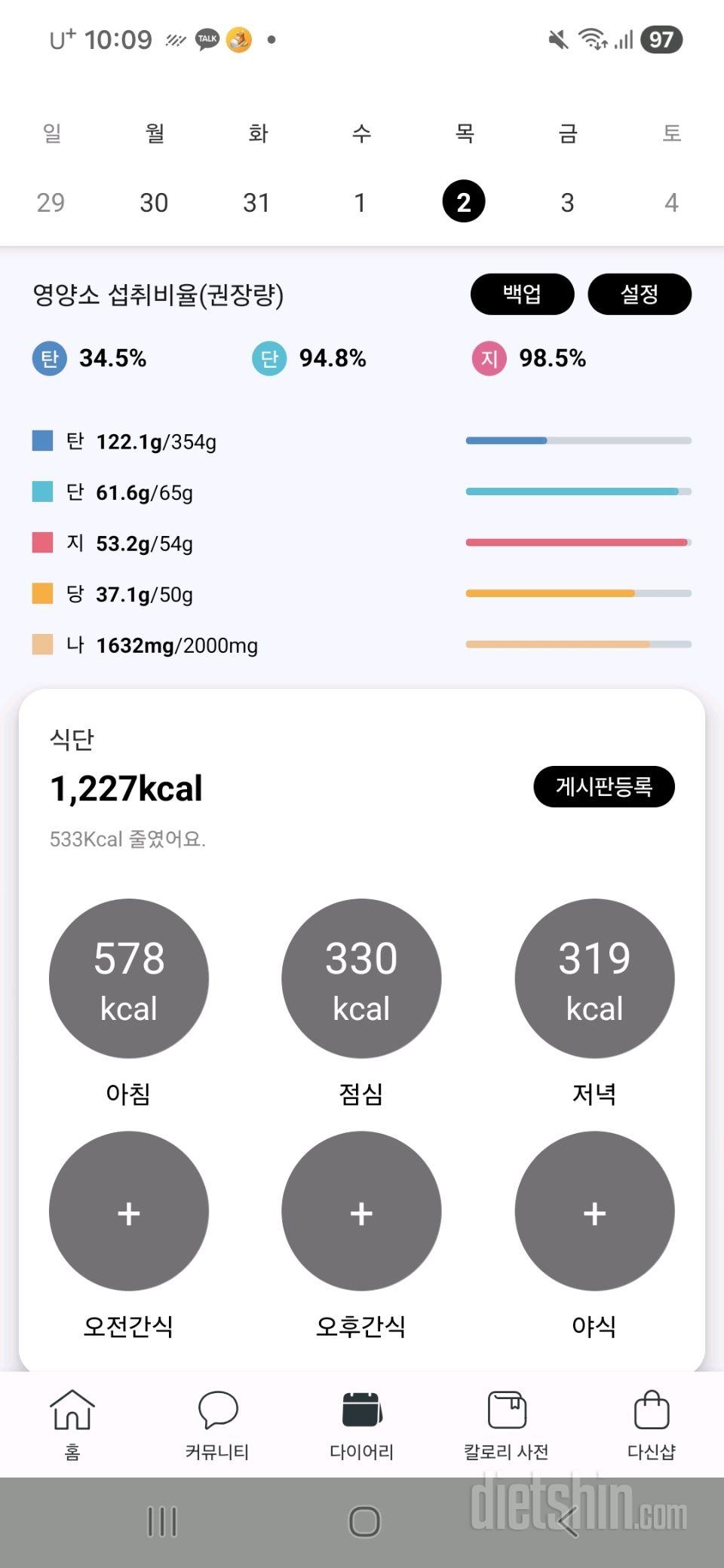Add a meal to 오후간식
Viewport: 724px width, 1568px height.
tap(361, 1211)
